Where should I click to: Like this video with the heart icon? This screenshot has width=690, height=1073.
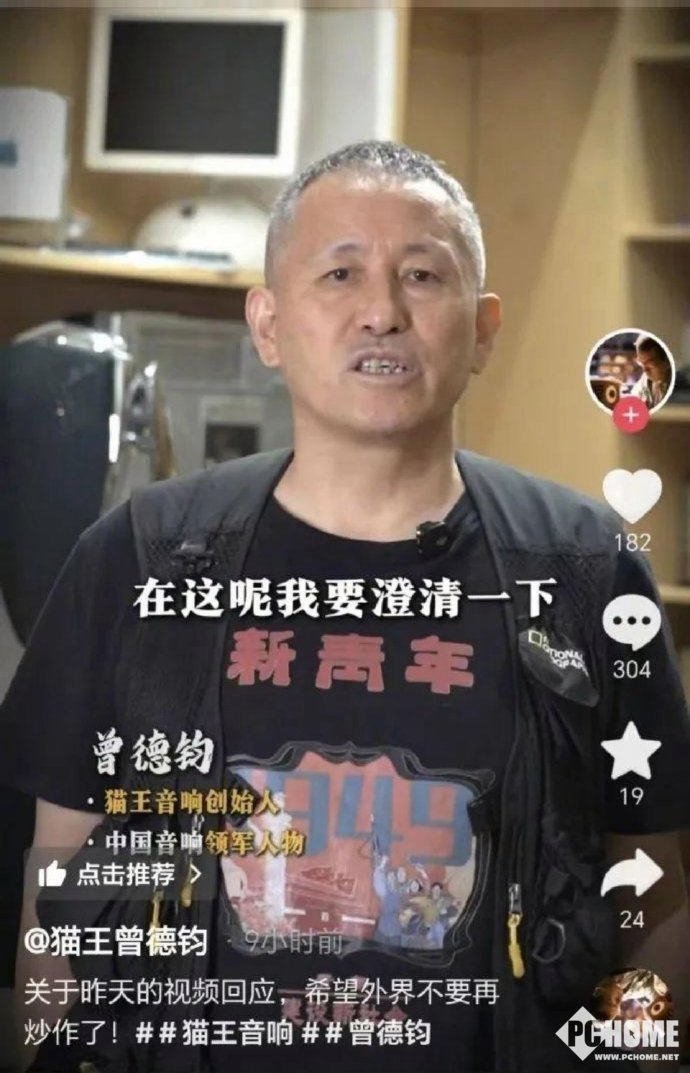[x=631, y=496]
